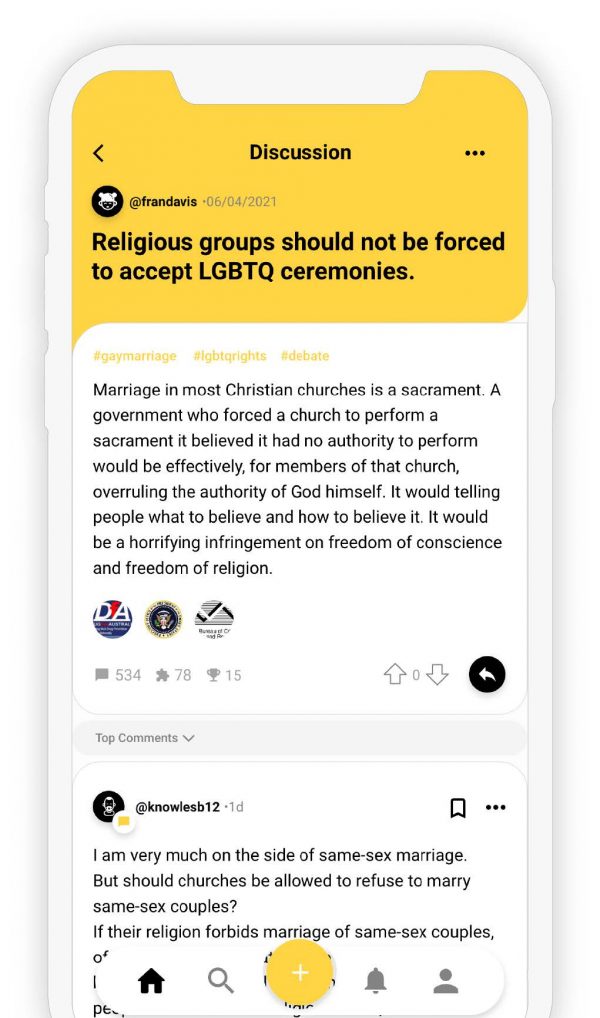Open the notifications bell
The width and height of the screenshot is (600, 1018).
tap(375, 981)
